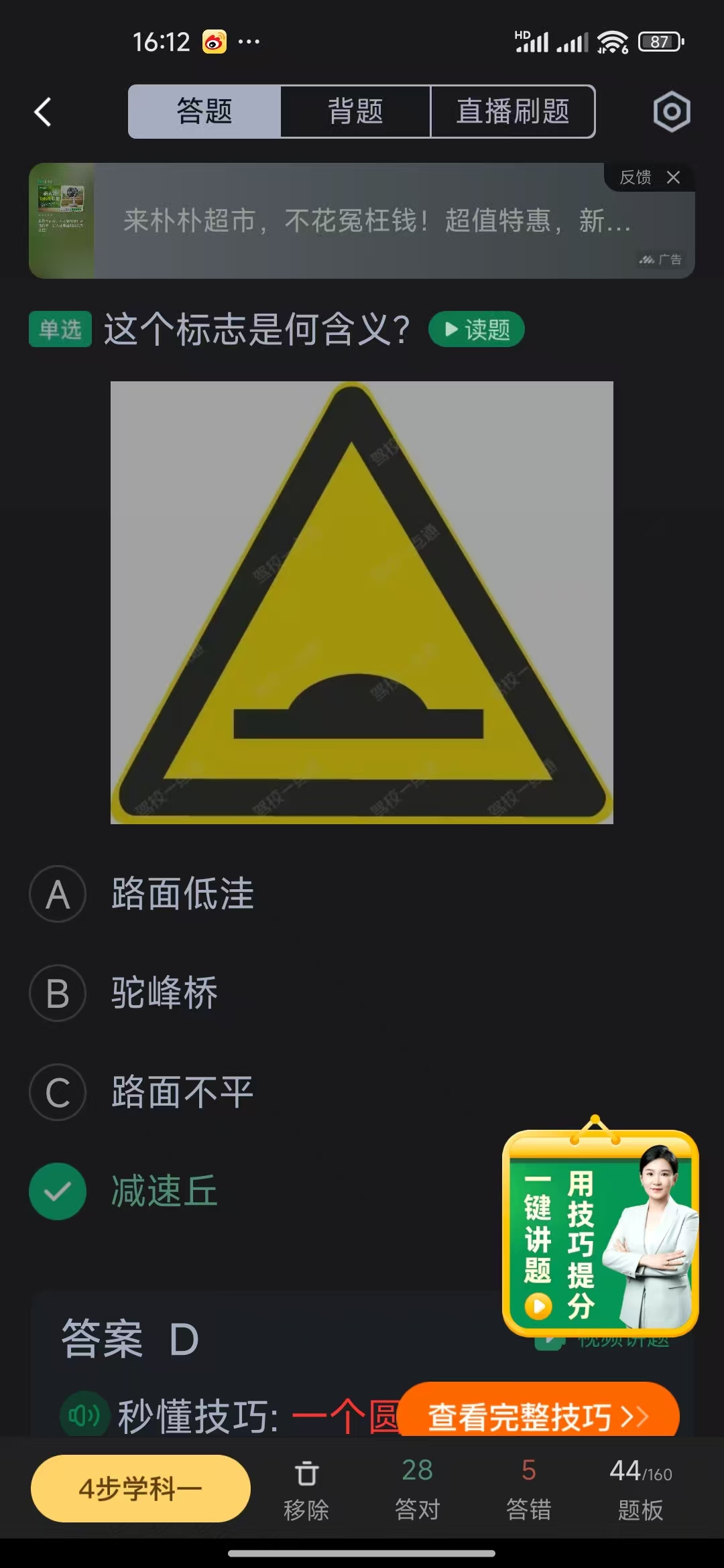Screen dimensions: 724x1568
Task: Select answer A 路面低洼
Action: coord(181,895)
